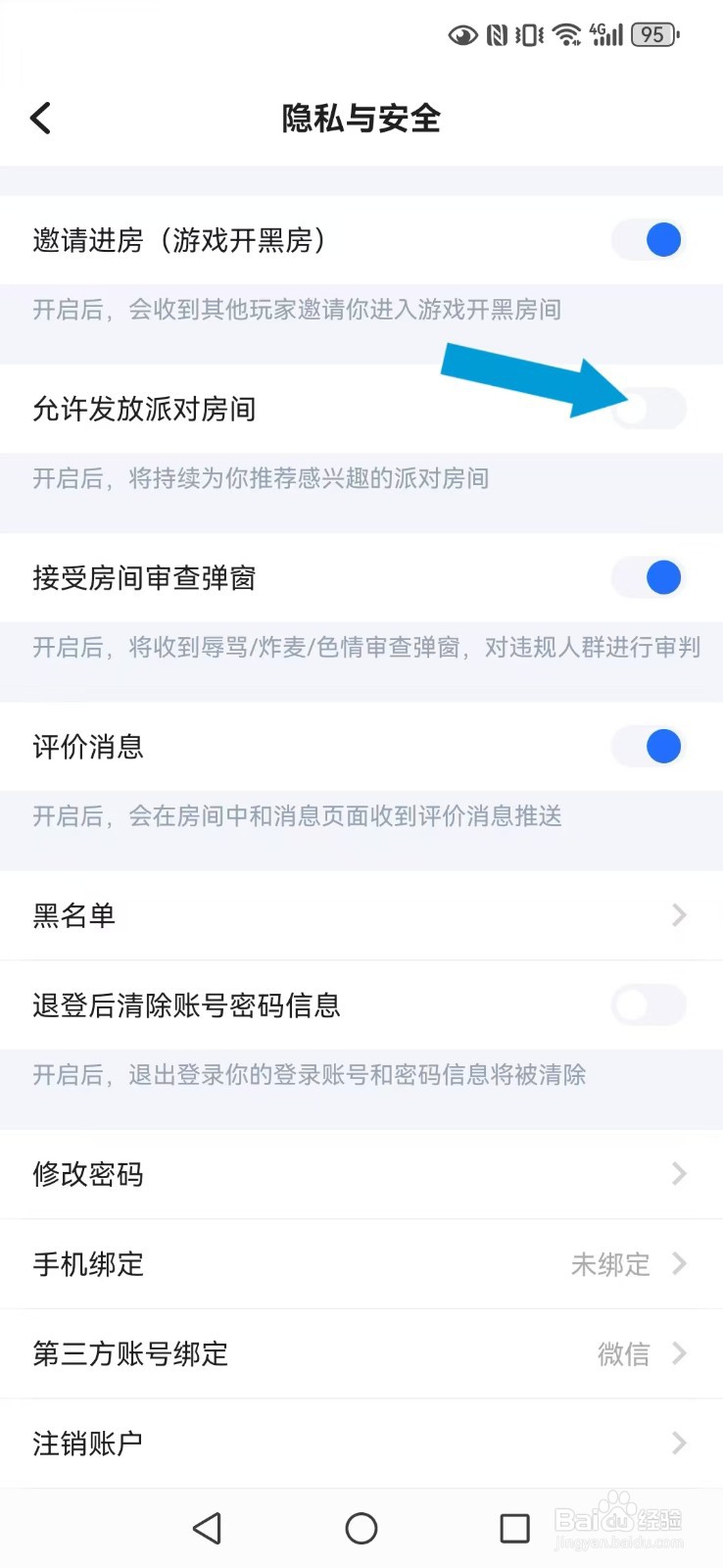The height and width of the screenshot is (1568, 723).
Task: Tap the 未绑定 status text
Action: pos(611,1264)
